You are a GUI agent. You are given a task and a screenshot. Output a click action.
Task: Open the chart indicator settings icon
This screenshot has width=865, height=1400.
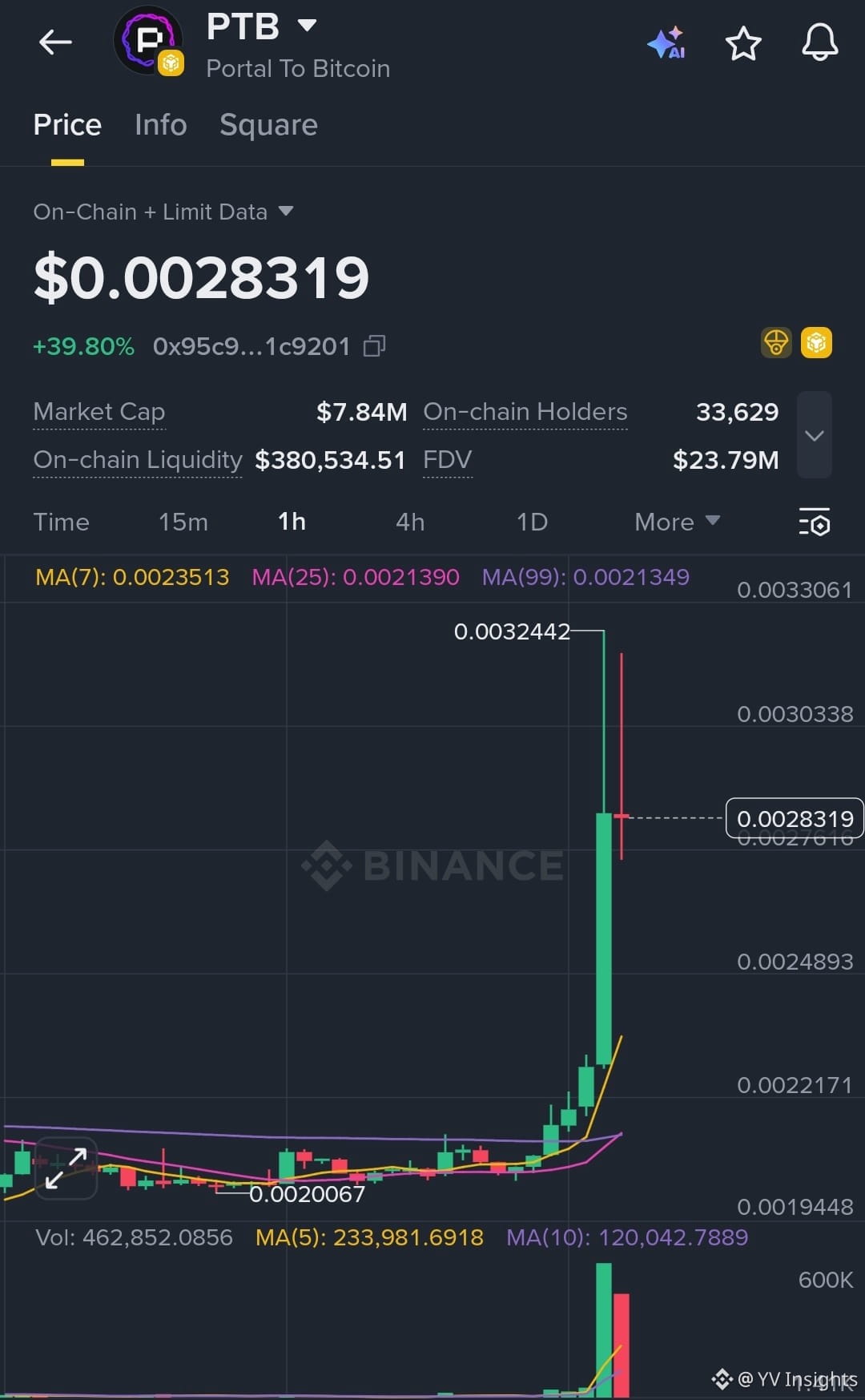tap(814, 522)
